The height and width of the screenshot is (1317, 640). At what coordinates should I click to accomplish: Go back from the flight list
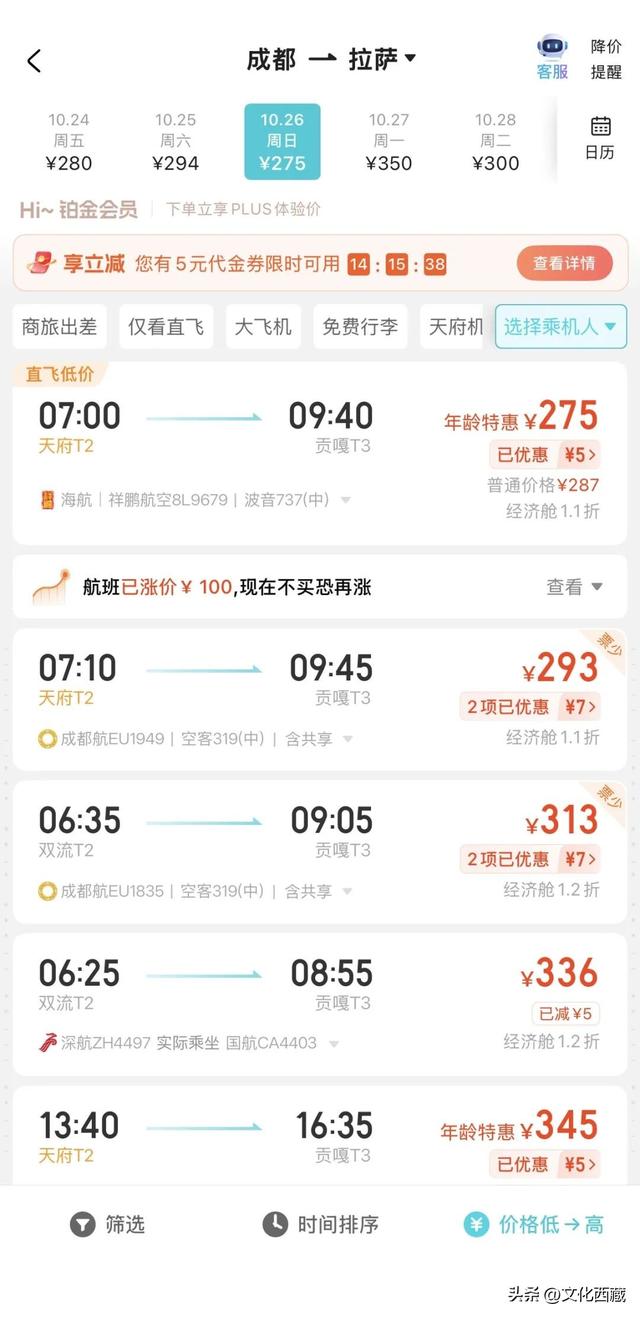coord(34,61)
